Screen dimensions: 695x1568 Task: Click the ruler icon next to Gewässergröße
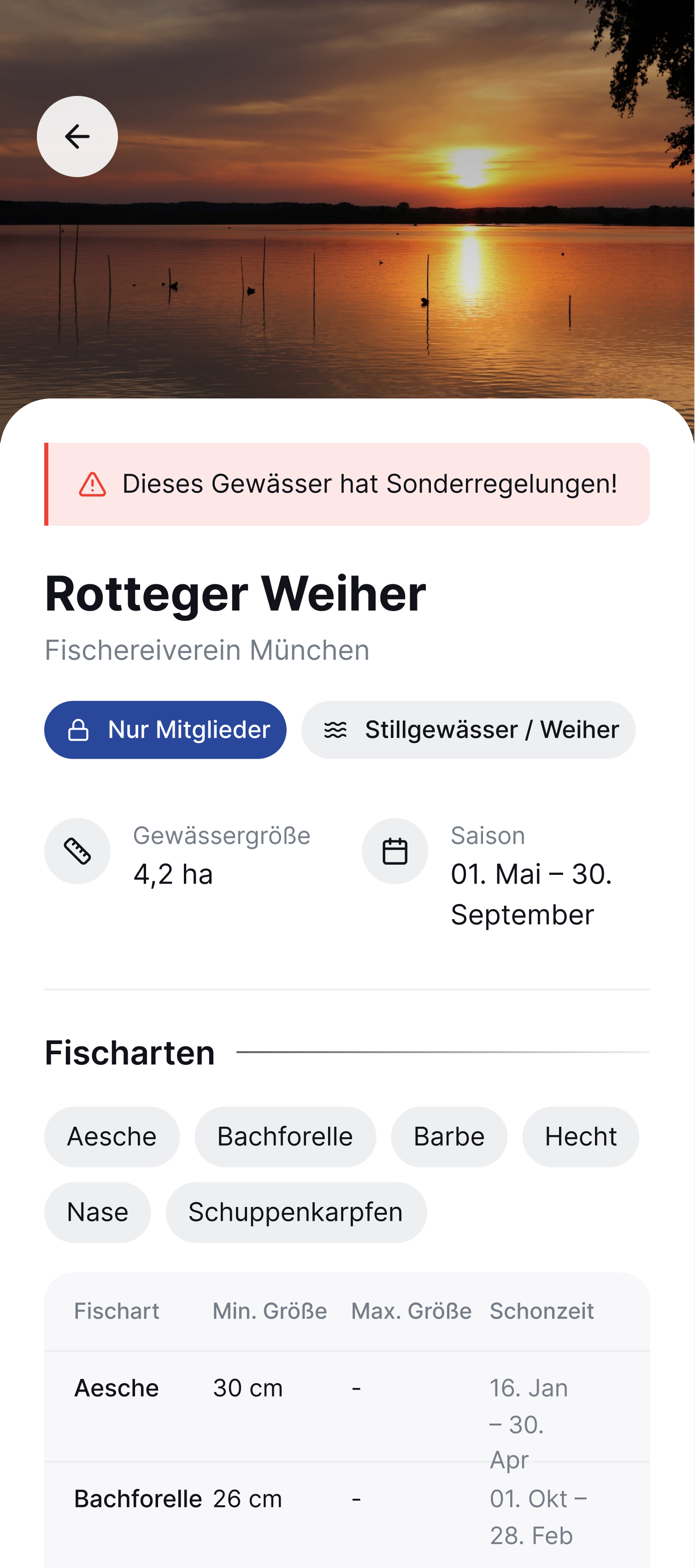[x=77, y=850]
